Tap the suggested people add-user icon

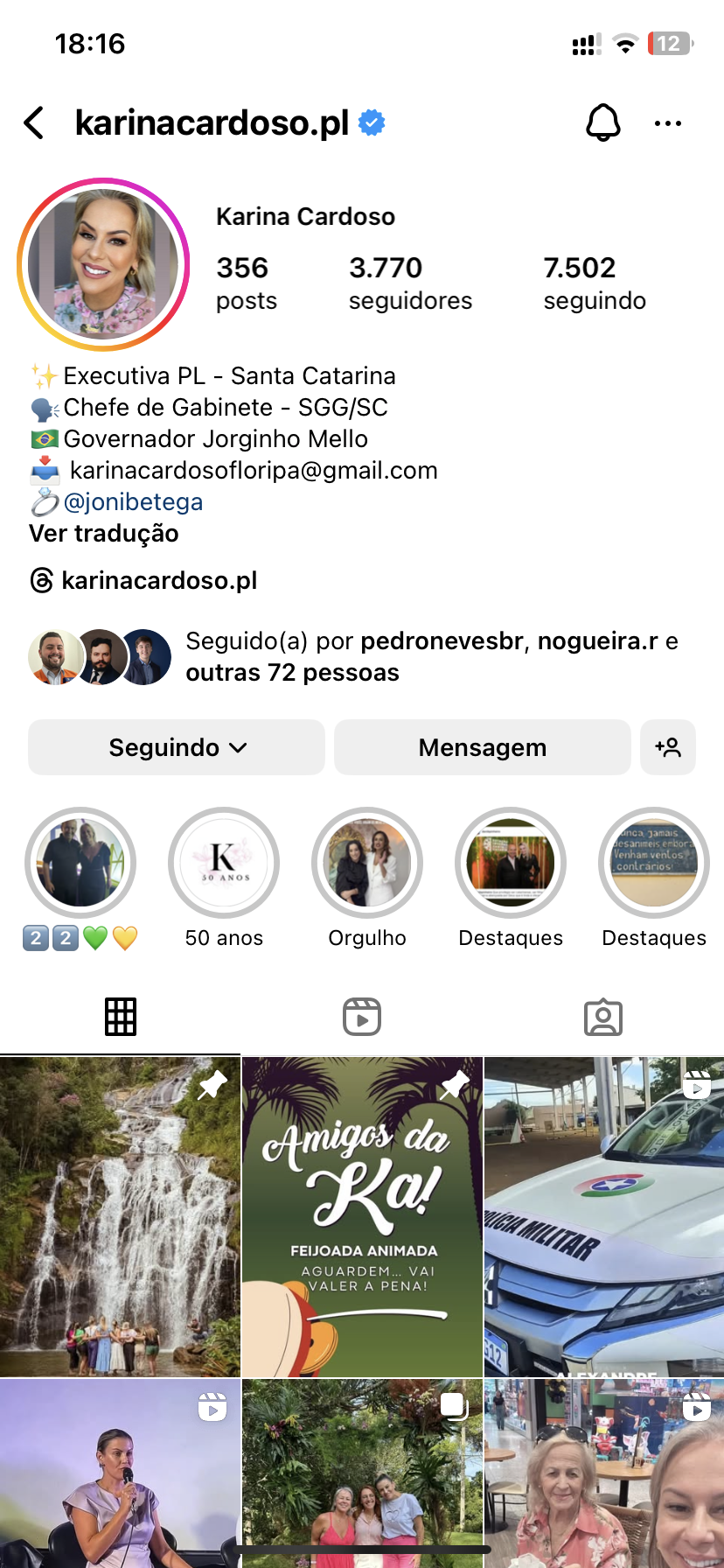pyautogui.click(x=668, y=747)
